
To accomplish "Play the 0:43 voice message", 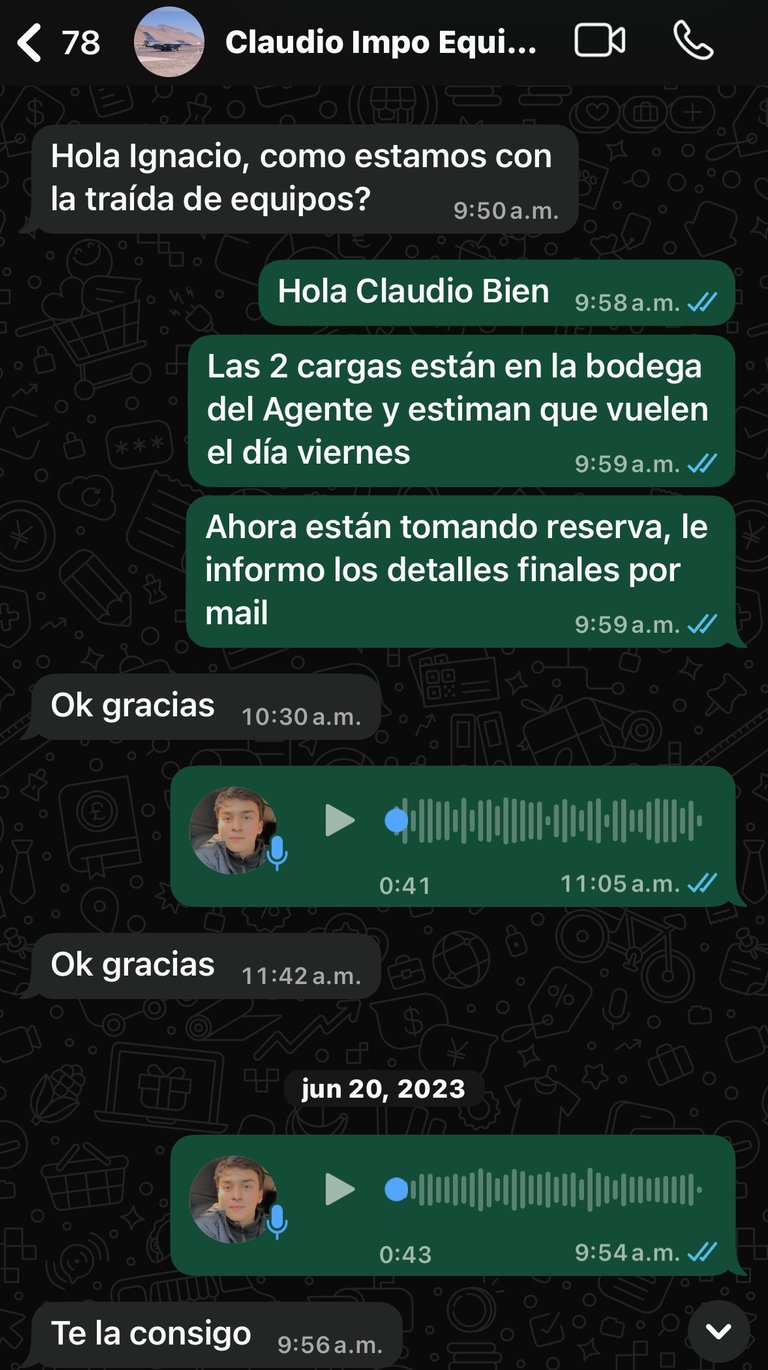I will [x=340, y=1190].
